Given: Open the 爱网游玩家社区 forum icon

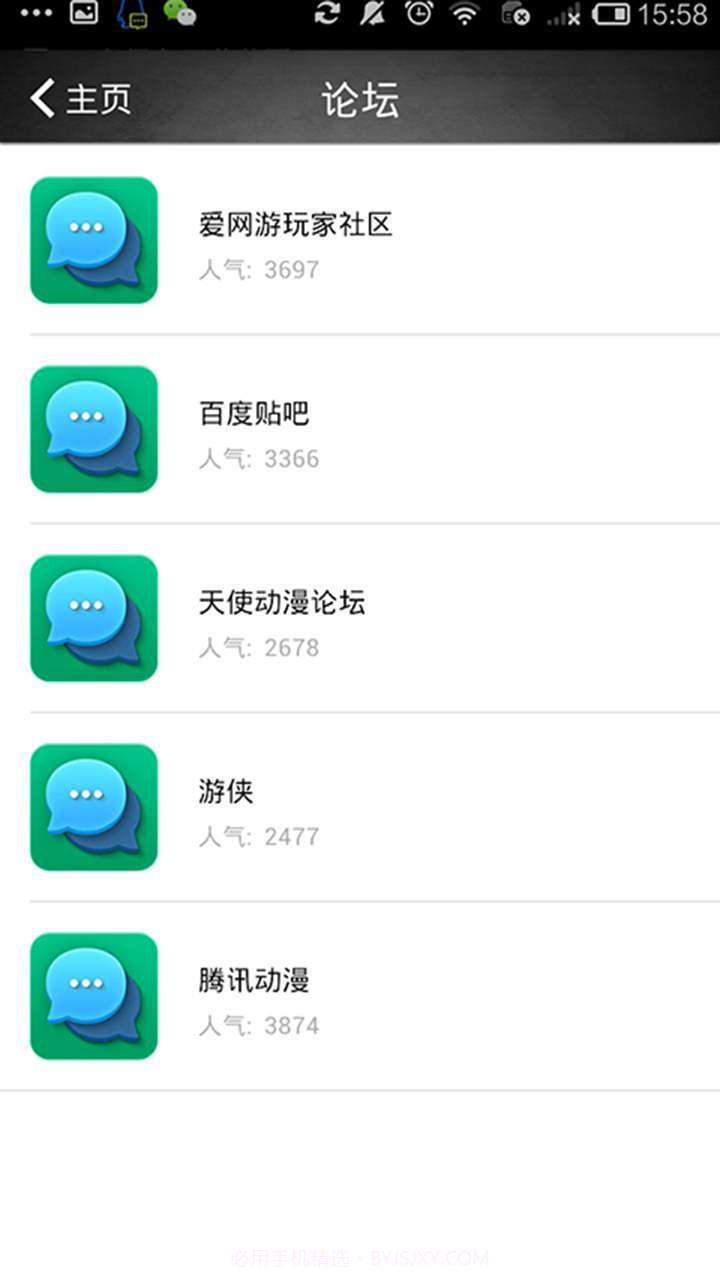Looking at the screenshot, I should pyautogui.click(x=93, y=240).
